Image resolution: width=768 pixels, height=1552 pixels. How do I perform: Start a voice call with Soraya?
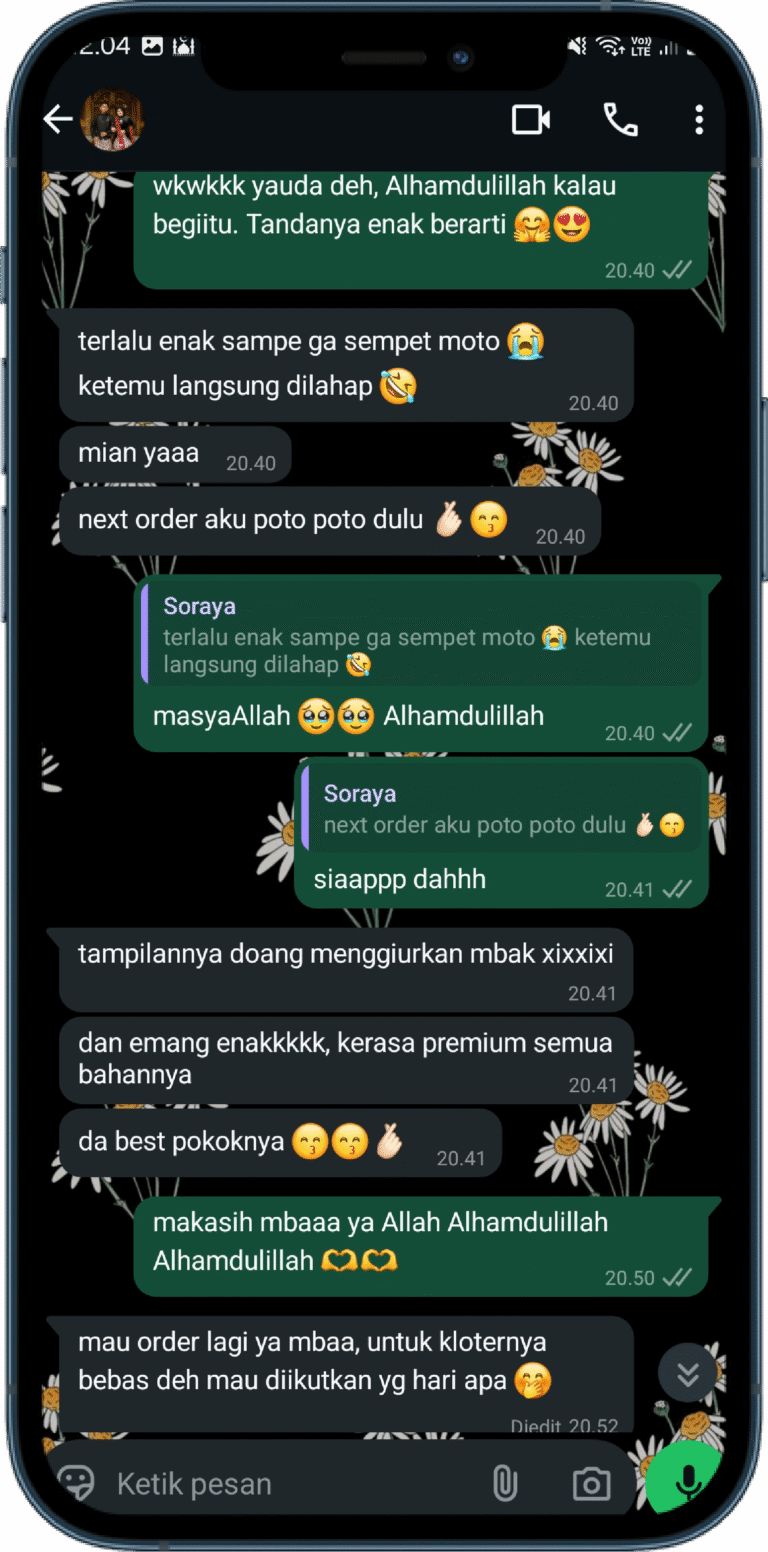tap(621, 119)
